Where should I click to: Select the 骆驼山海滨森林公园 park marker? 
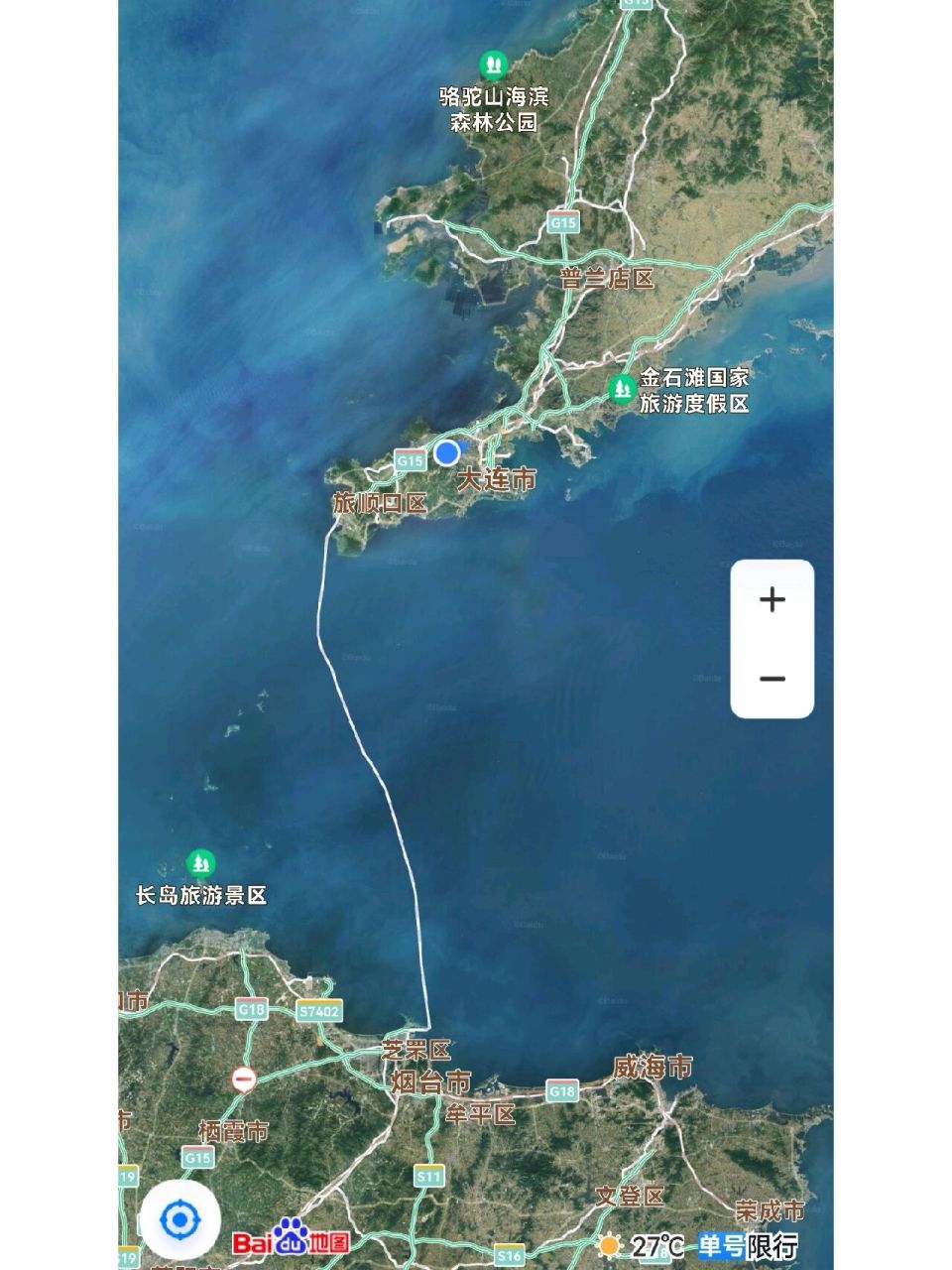(493, 62)
